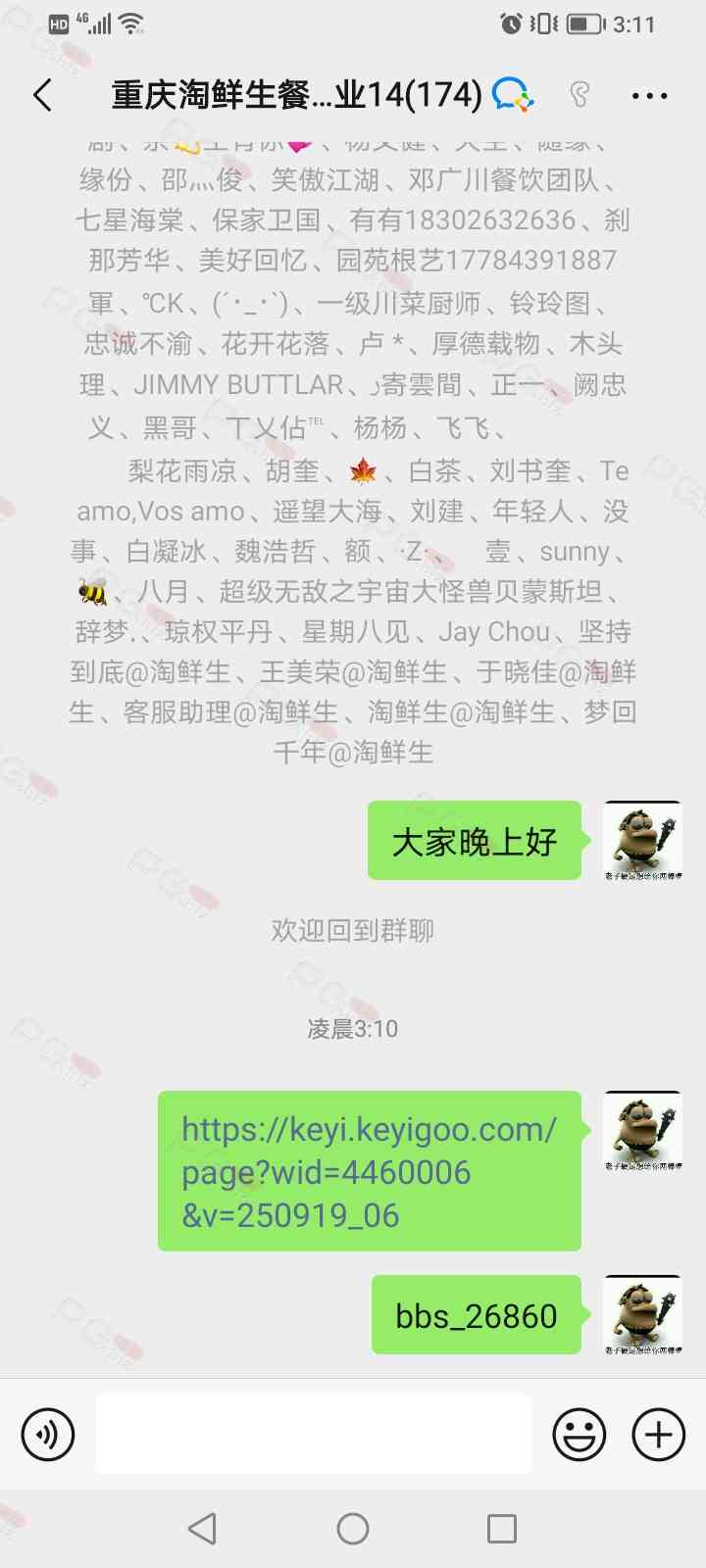Open the plus attachment menu
This screenshot has width=706, height=1568.
pyautogui.click(x=658, y=1435)
